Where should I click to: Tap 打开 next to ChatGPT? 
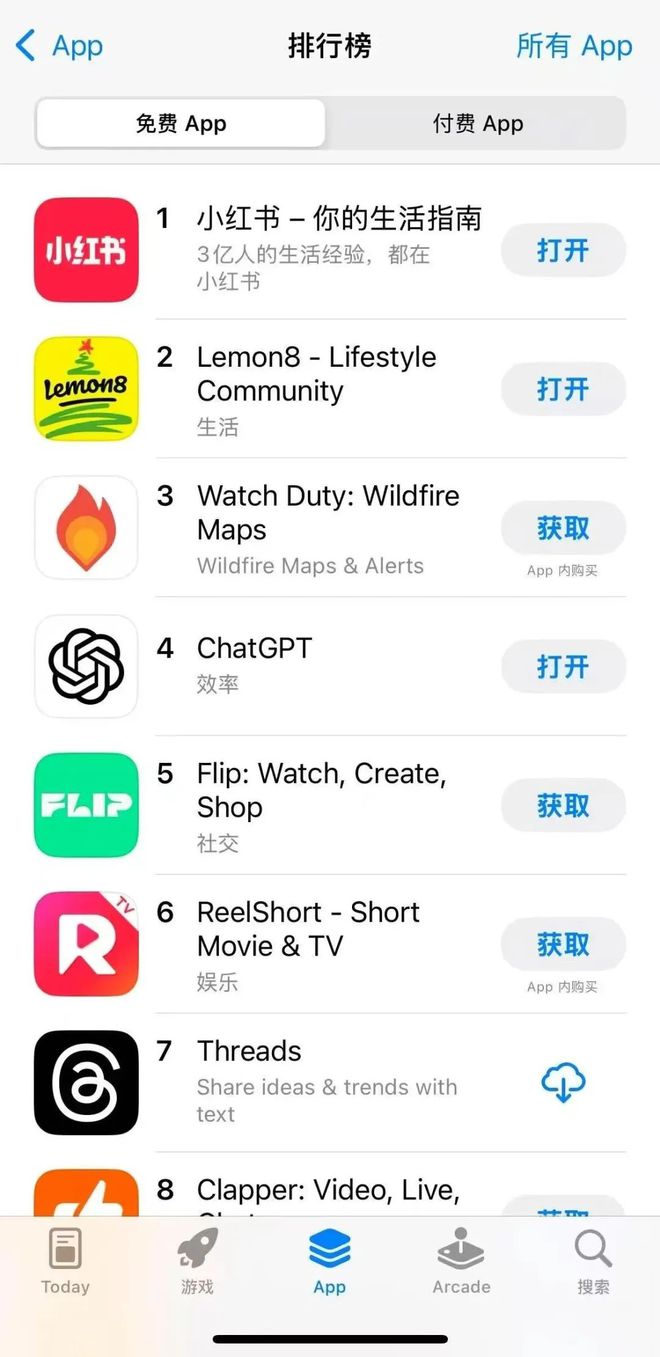tap(562, 667)
